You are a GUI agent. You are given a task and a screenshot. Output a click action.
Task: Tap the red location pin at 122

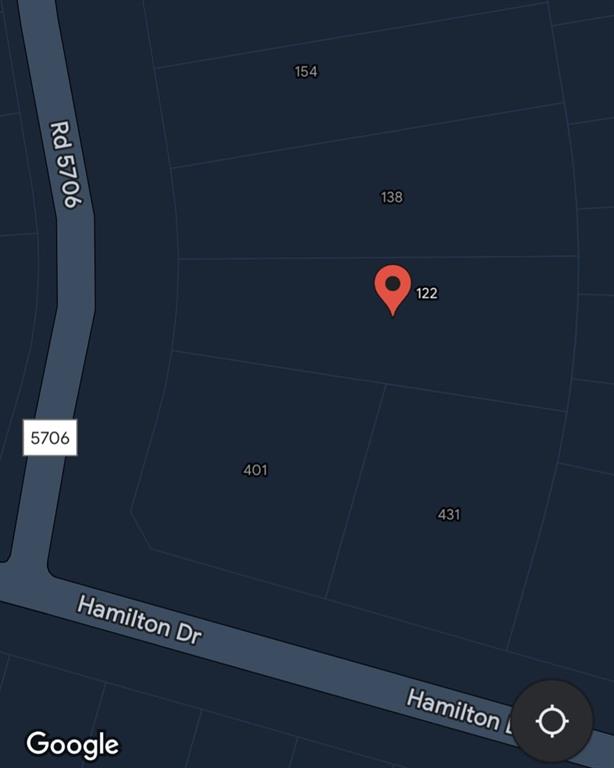tap(393, 287)
